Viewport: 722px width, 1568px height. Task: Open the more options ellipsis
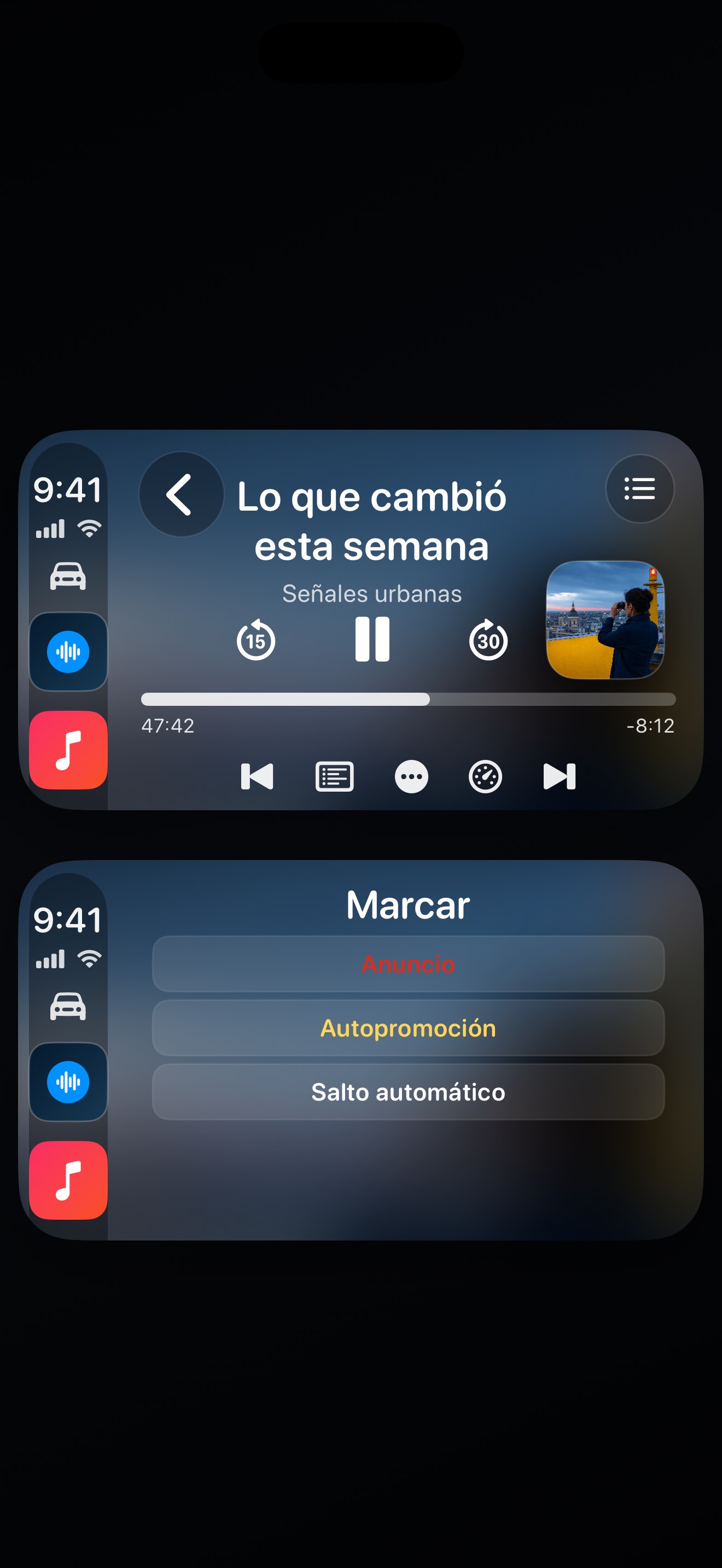pos(411,777)
